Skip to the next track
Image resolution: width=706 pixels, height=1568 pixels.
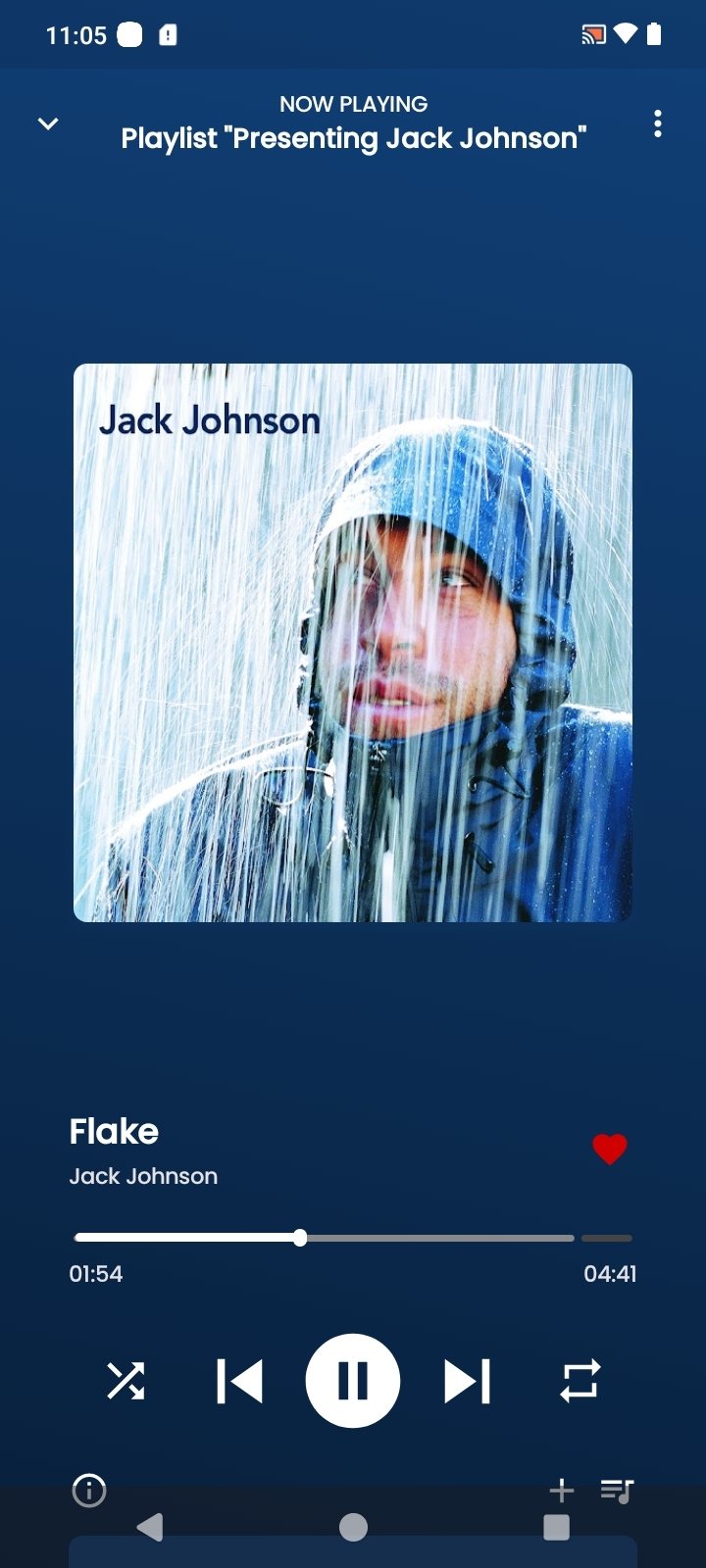467,1381
